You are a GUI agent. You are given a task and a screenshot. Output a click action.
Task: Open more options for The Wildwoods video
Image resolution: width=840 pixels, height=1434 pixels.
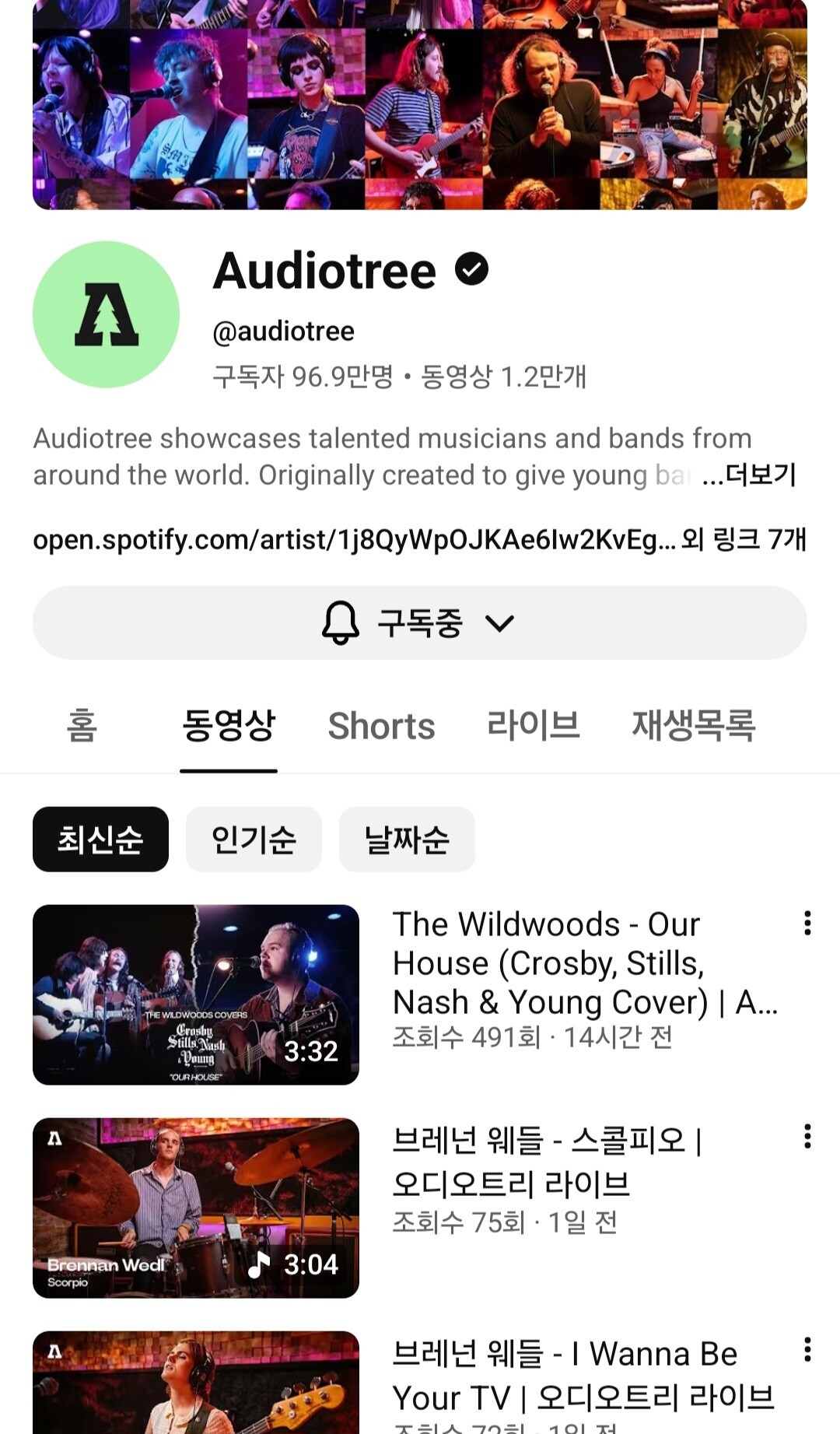coord(807,923)
